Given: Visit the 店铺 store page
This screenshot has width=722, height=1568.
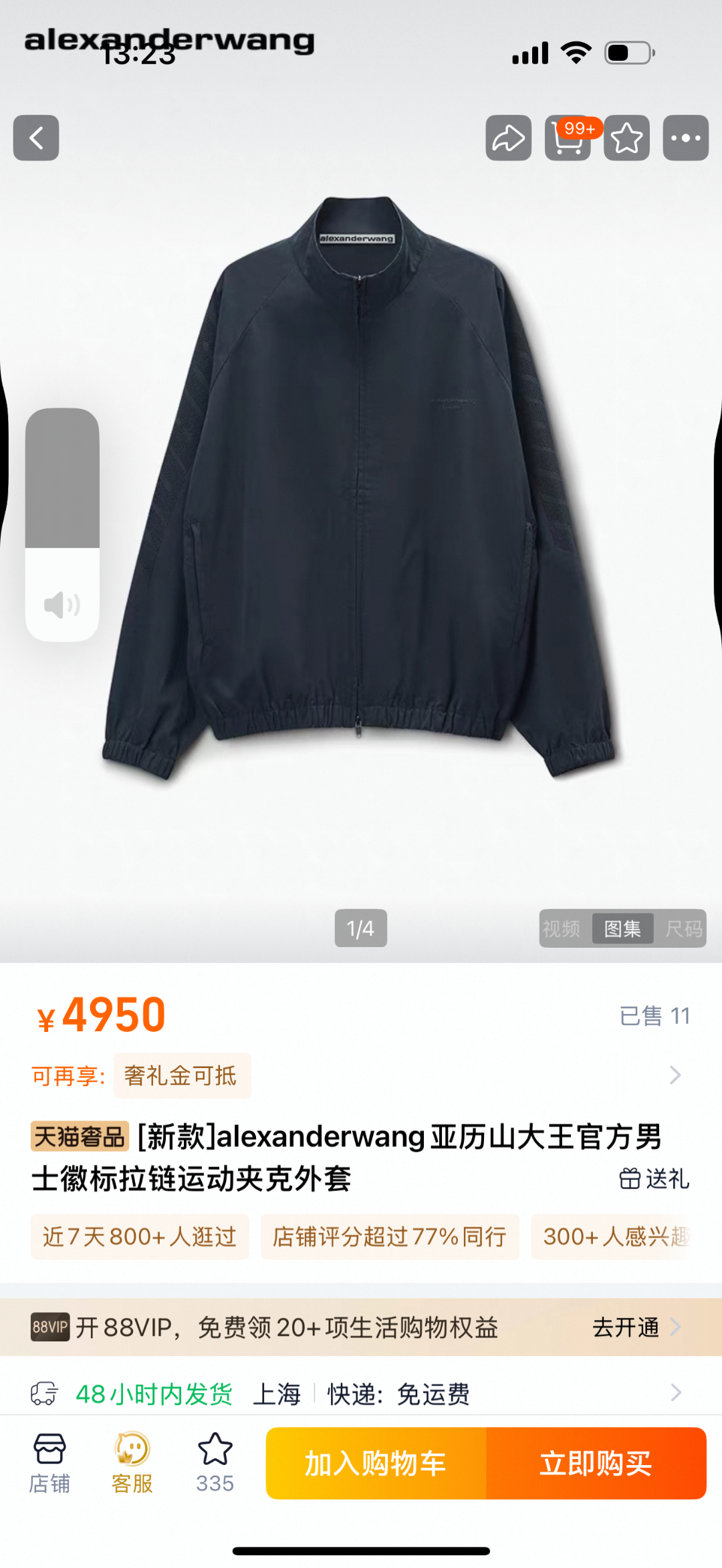Looking at the screenshot, I should point(49,1464).
